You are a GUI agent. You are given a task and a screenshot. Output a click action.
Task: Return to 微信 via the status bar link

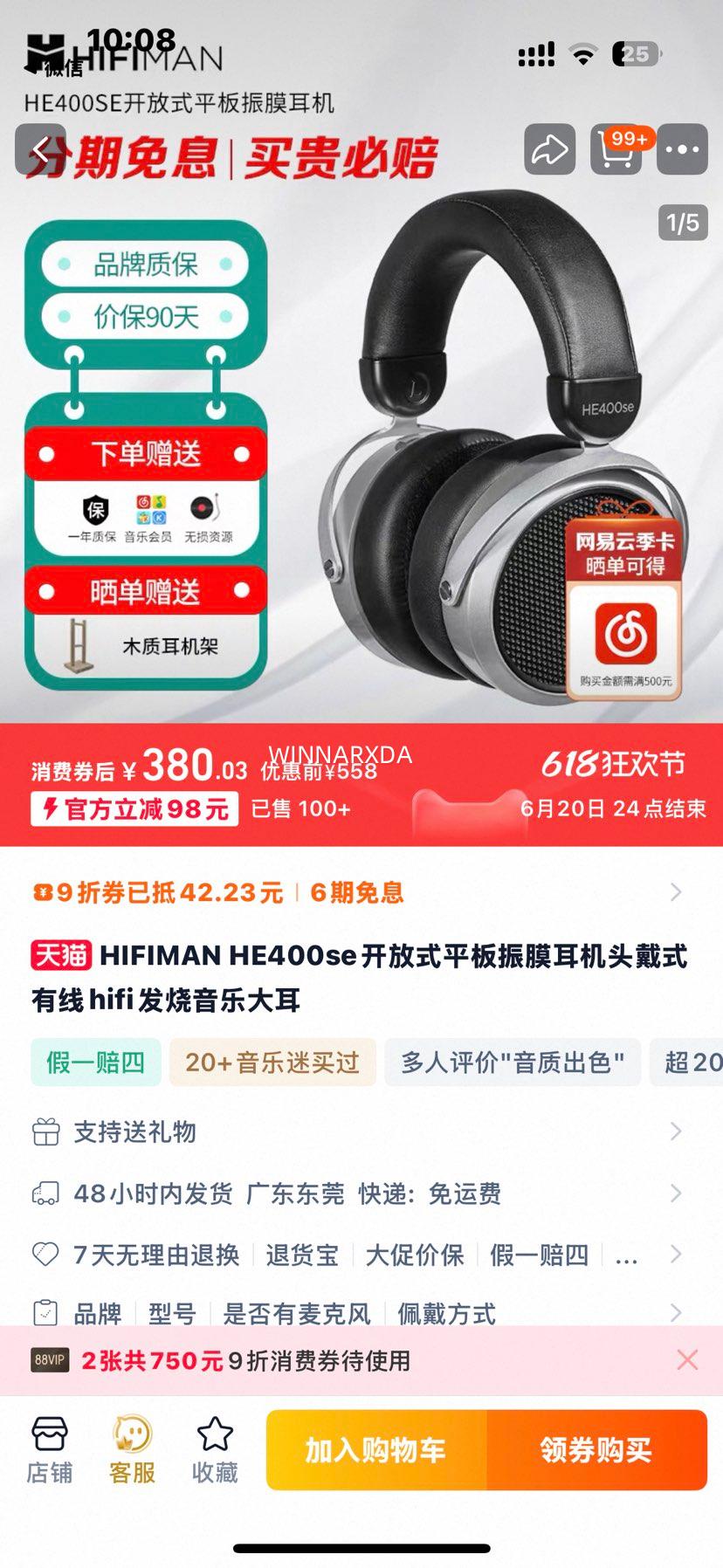[54, 67]
